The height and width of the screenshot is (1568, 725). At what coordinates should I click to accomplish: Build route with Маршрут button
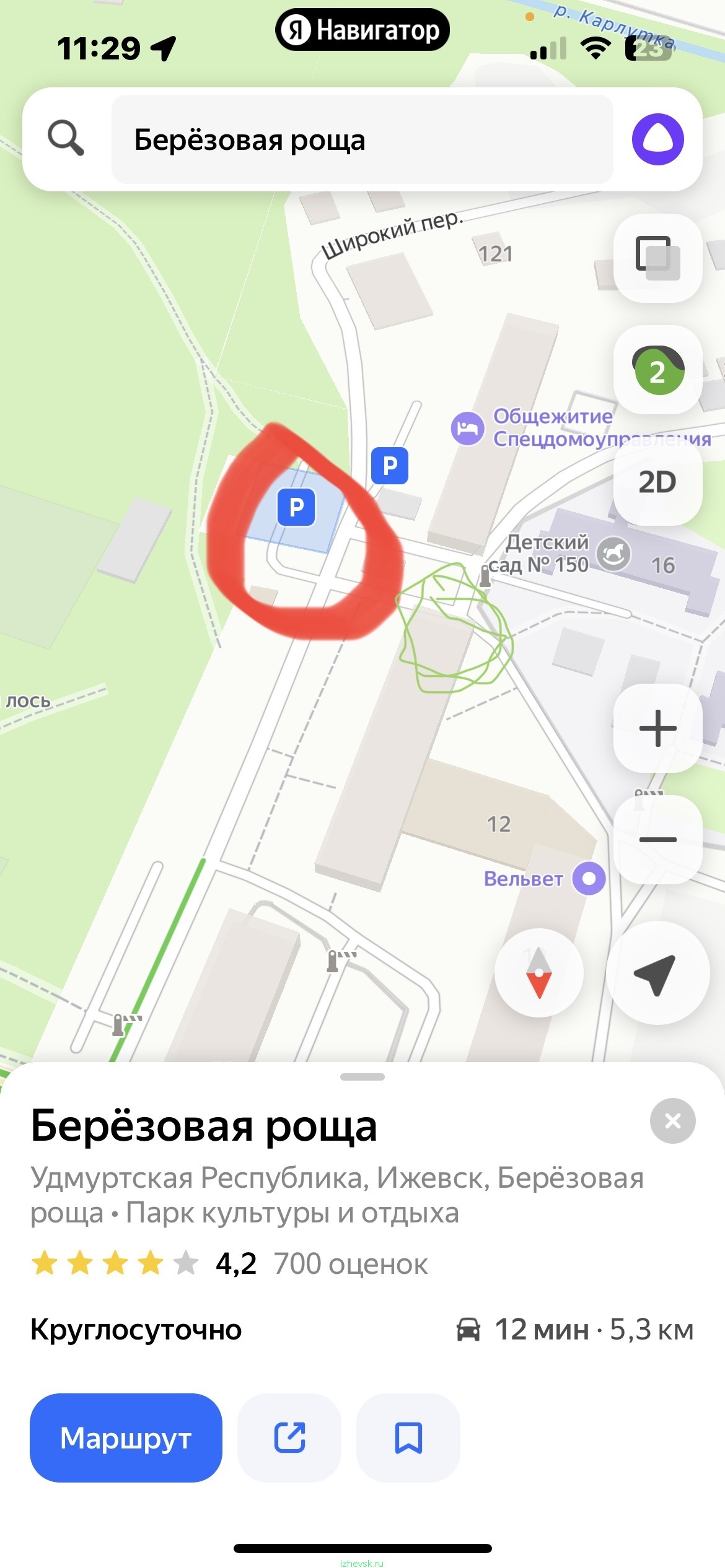click(x=126, y=1438)
